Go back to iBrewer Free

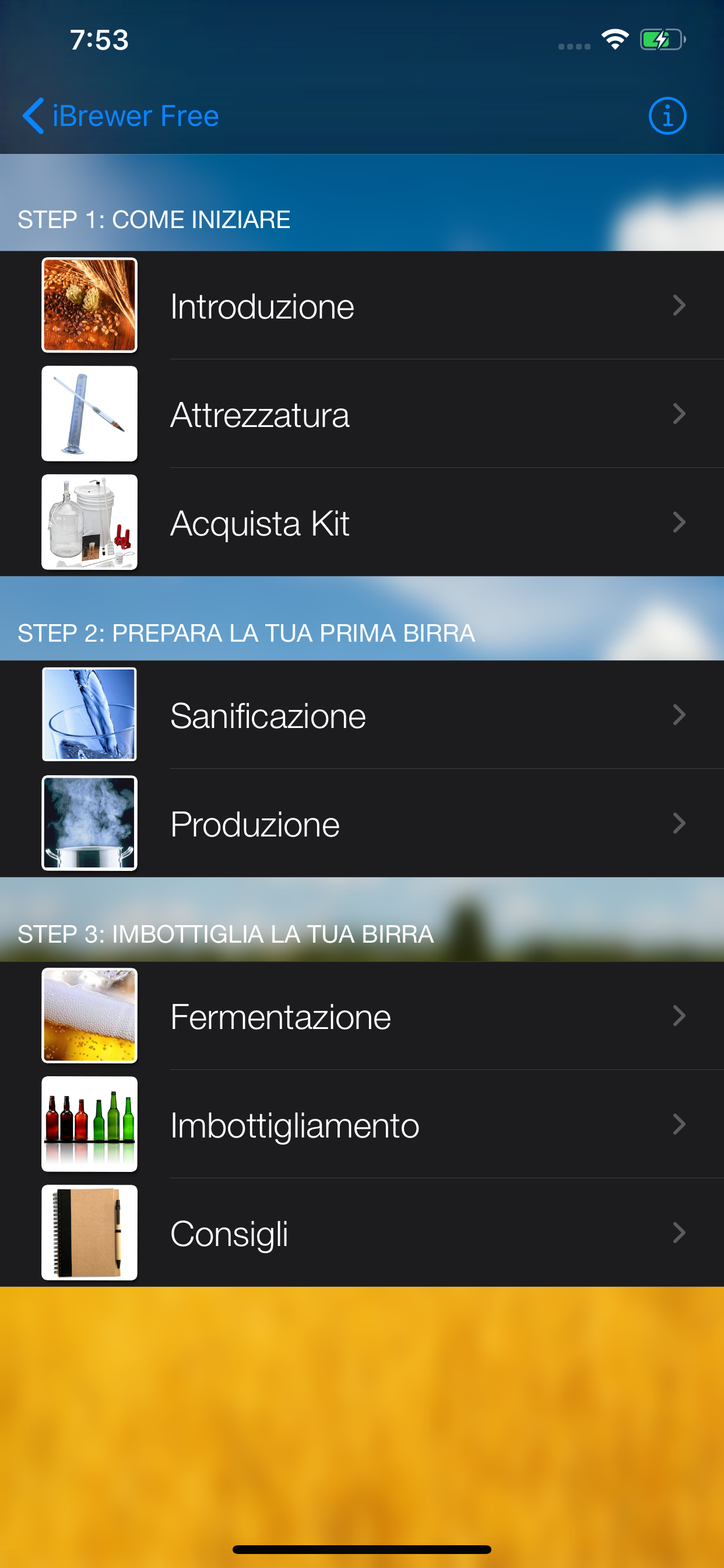(x=121, y=116)
